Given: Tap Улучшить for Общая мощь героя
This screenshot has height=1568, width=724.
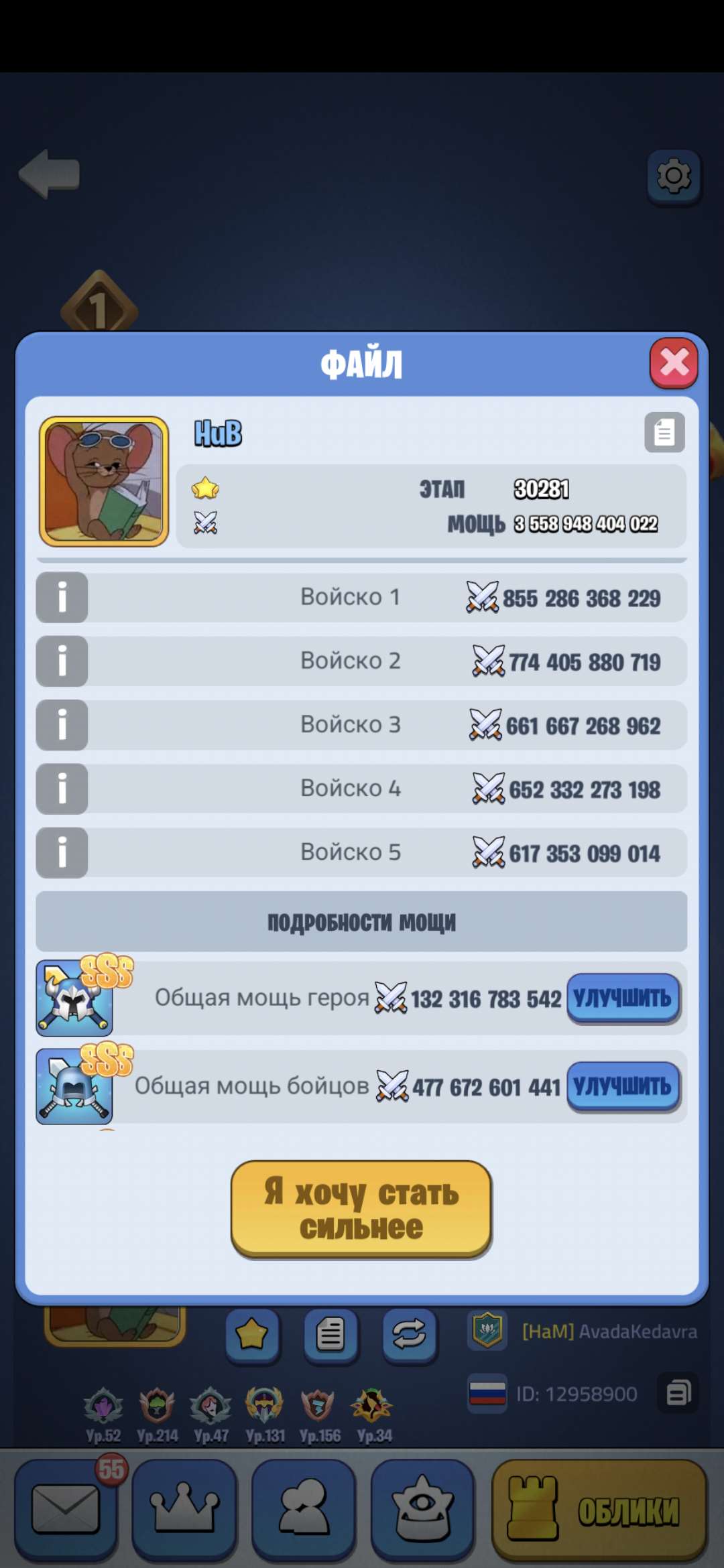Looking at the screenshot, I should click(623, 998).
